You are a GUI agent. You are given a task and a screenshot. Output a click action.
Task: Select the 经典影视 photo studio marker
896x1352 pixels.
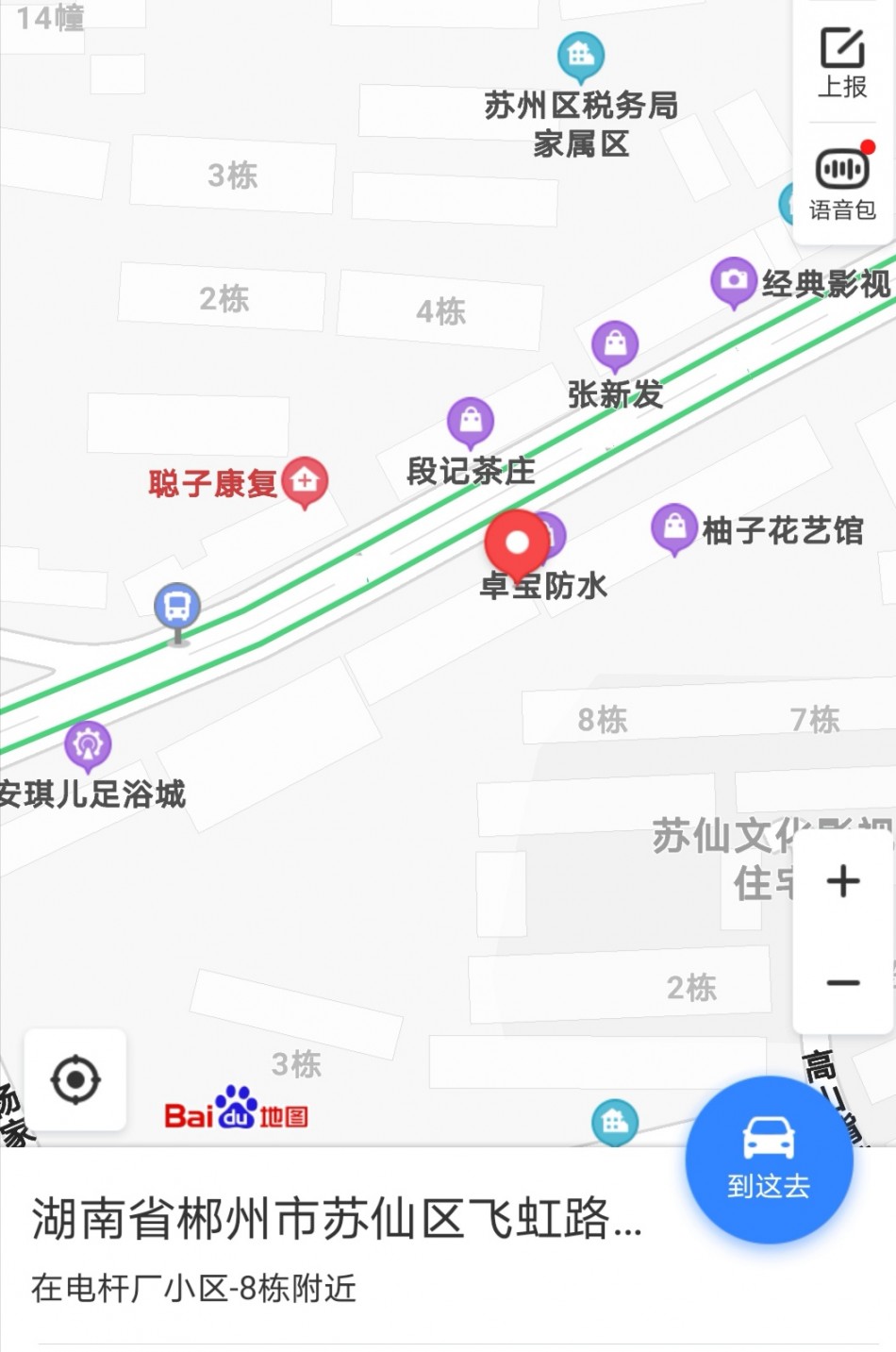[x=734, y=280]
